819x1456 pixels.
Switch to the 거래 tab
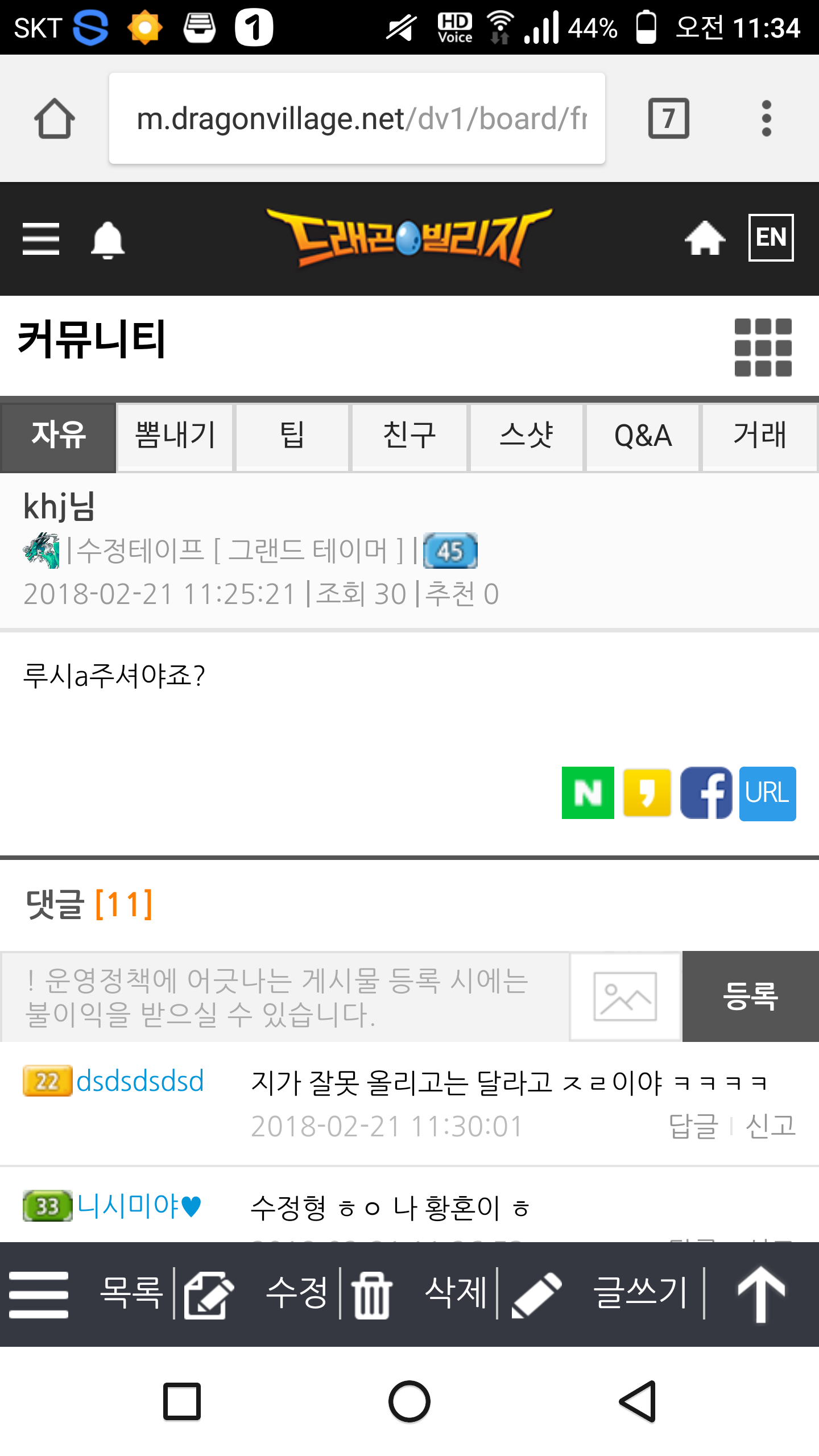click(760, 436)
